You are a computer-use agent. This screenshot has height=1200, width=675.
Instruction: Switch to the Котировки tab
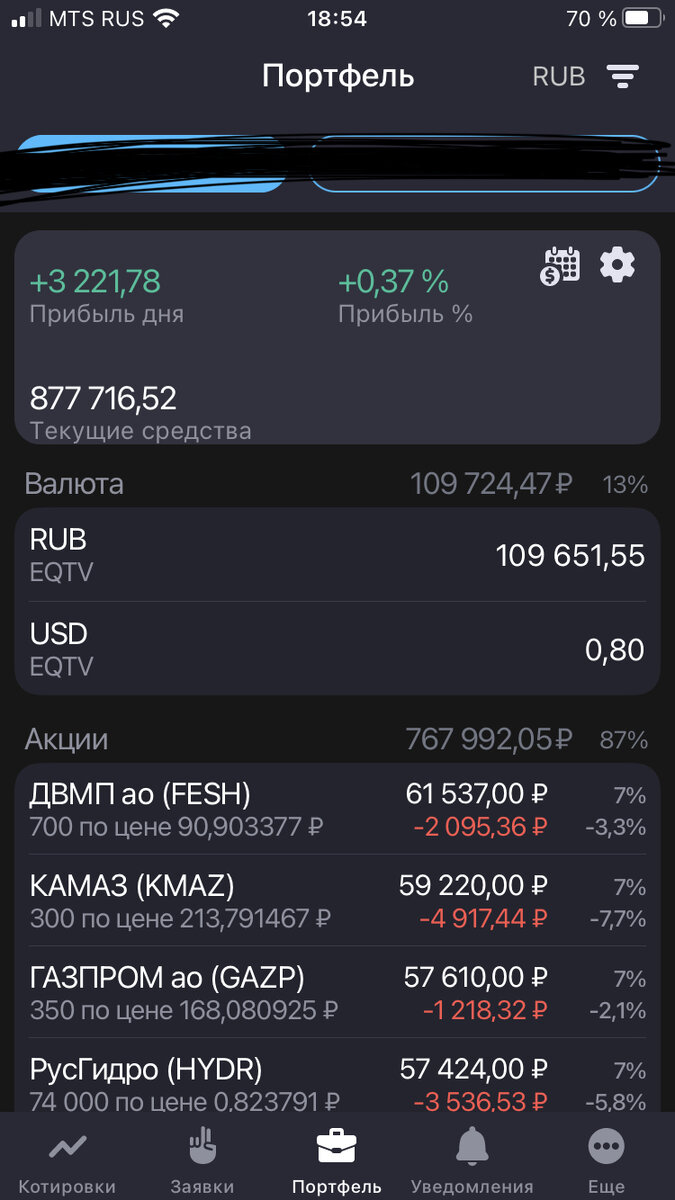67,1162
